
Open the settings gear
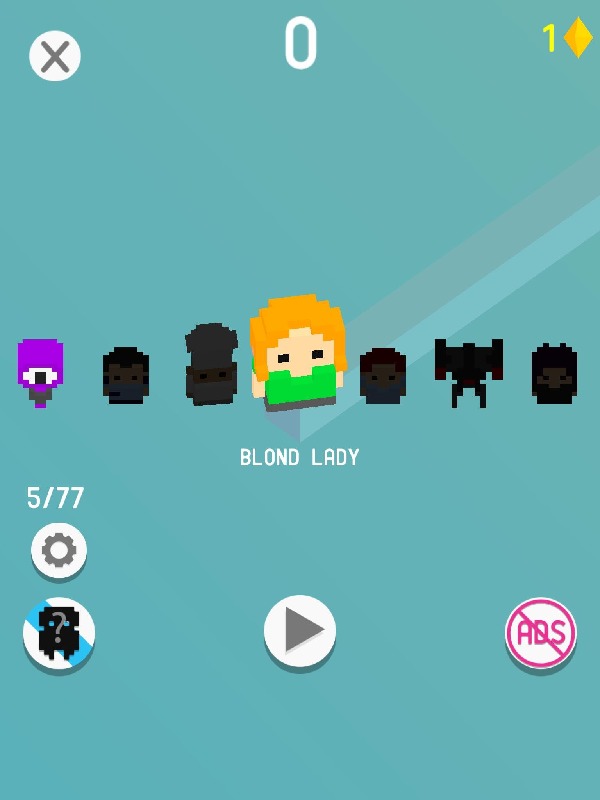point(59,550)
